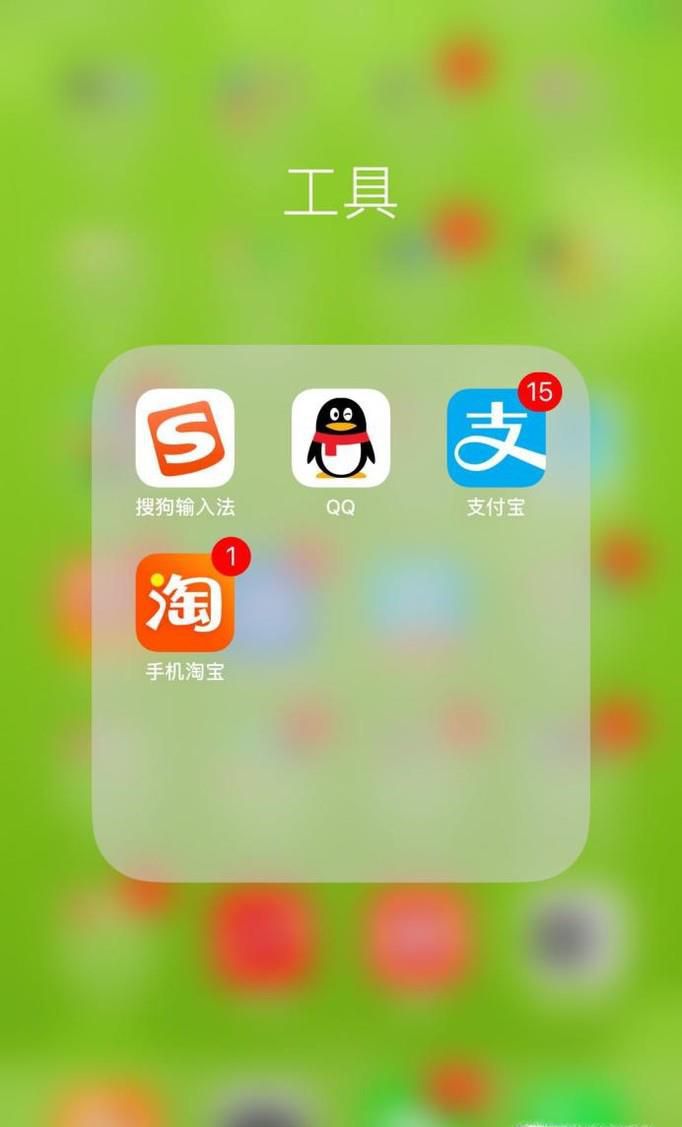Screen dimensions: 682x1127
Task: Launch the QQ app
Action: 340,438
